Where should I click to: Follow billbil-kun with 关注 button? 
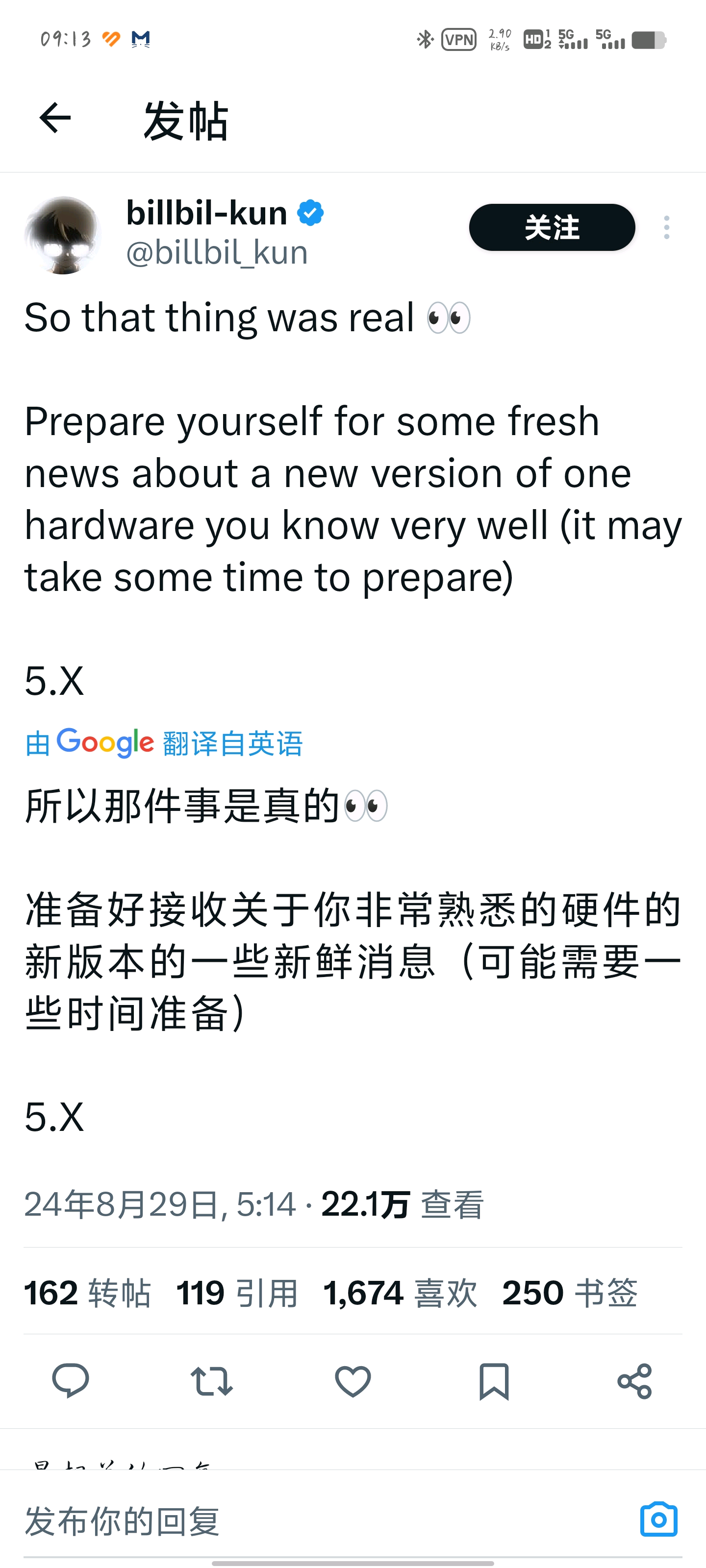[x=552, y=227]
